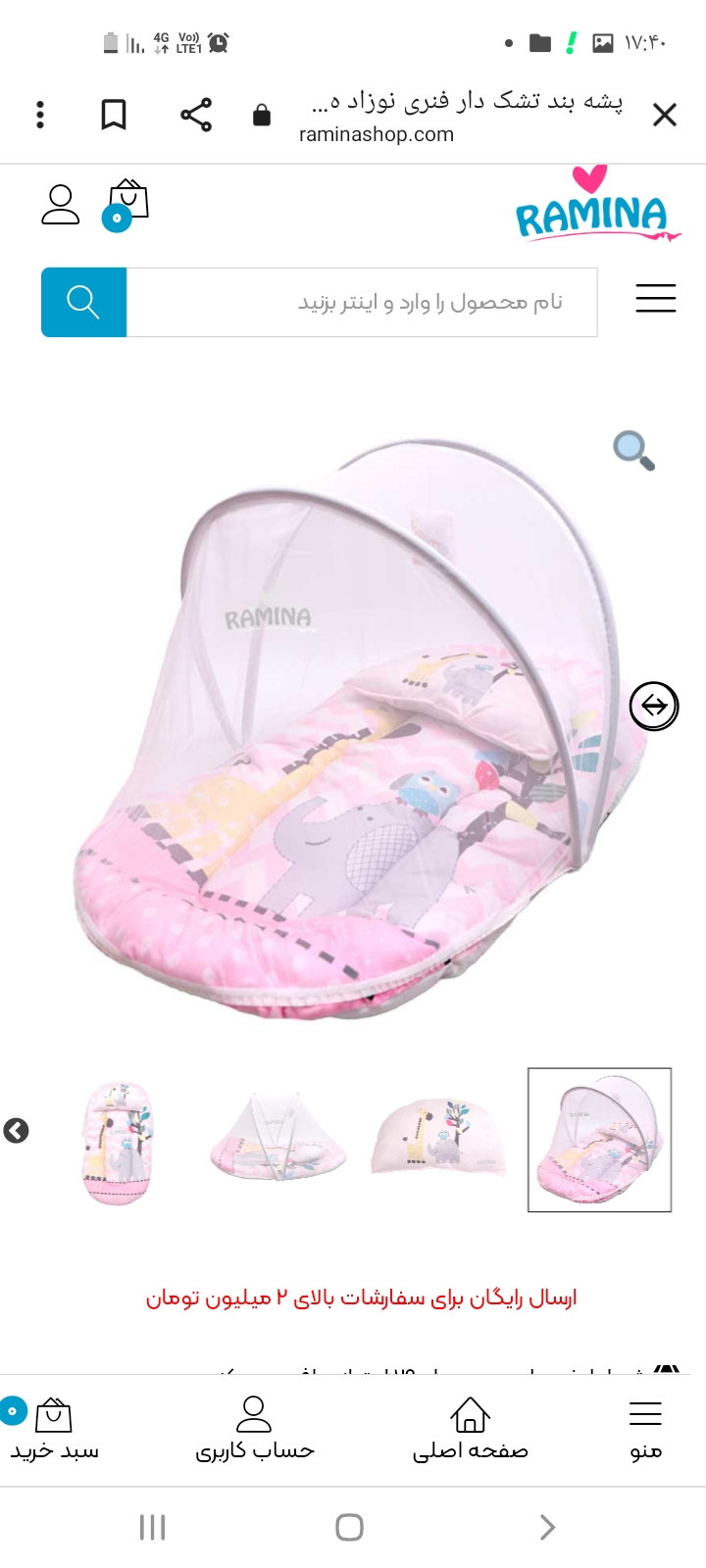Screen dimensions: 706x1568
Task: Zoom the product image with the magnifier
Action: (x=633, y=451)
